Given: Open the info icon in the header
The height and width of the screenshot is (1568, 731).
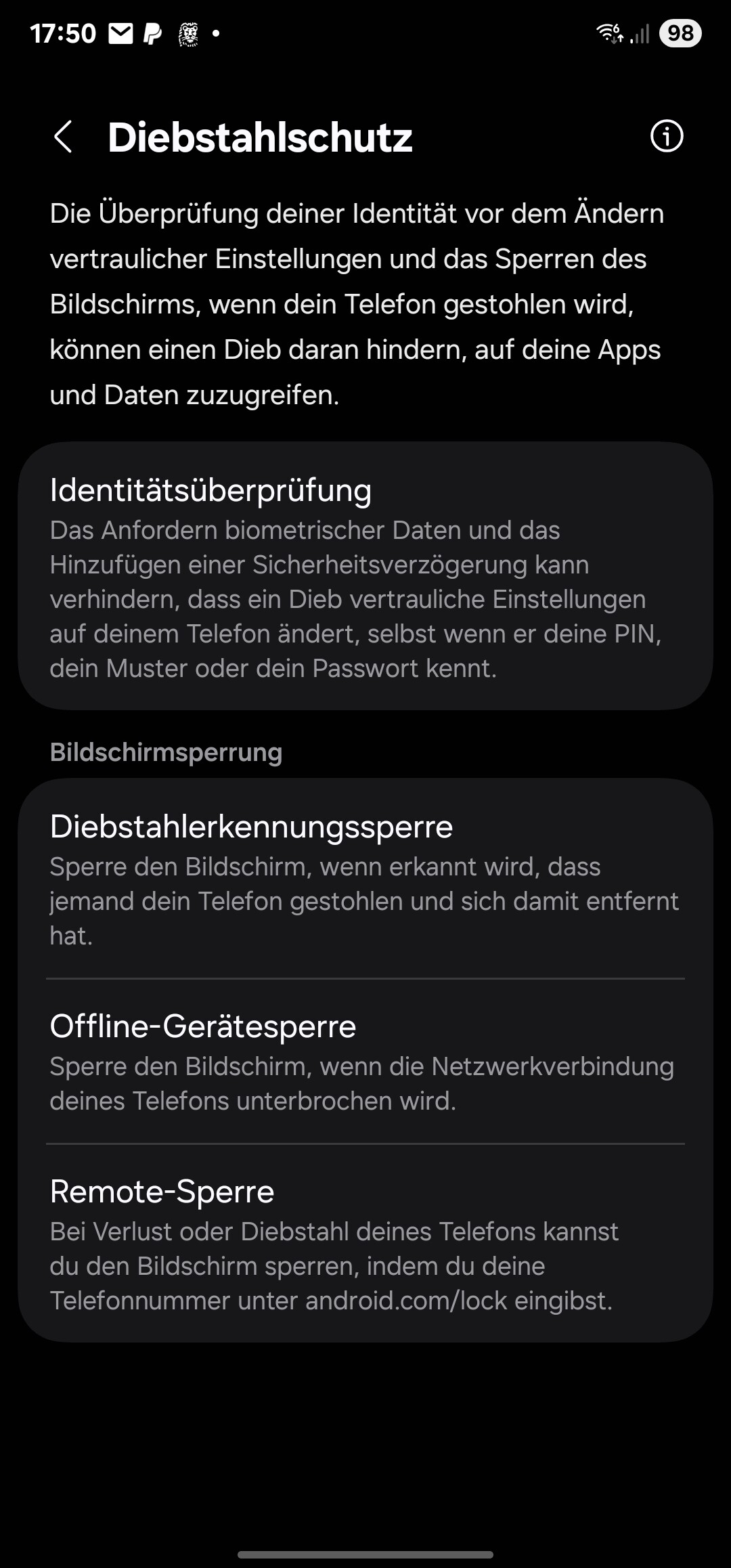Looking at the screenshot, I should [x=667, y=136].
